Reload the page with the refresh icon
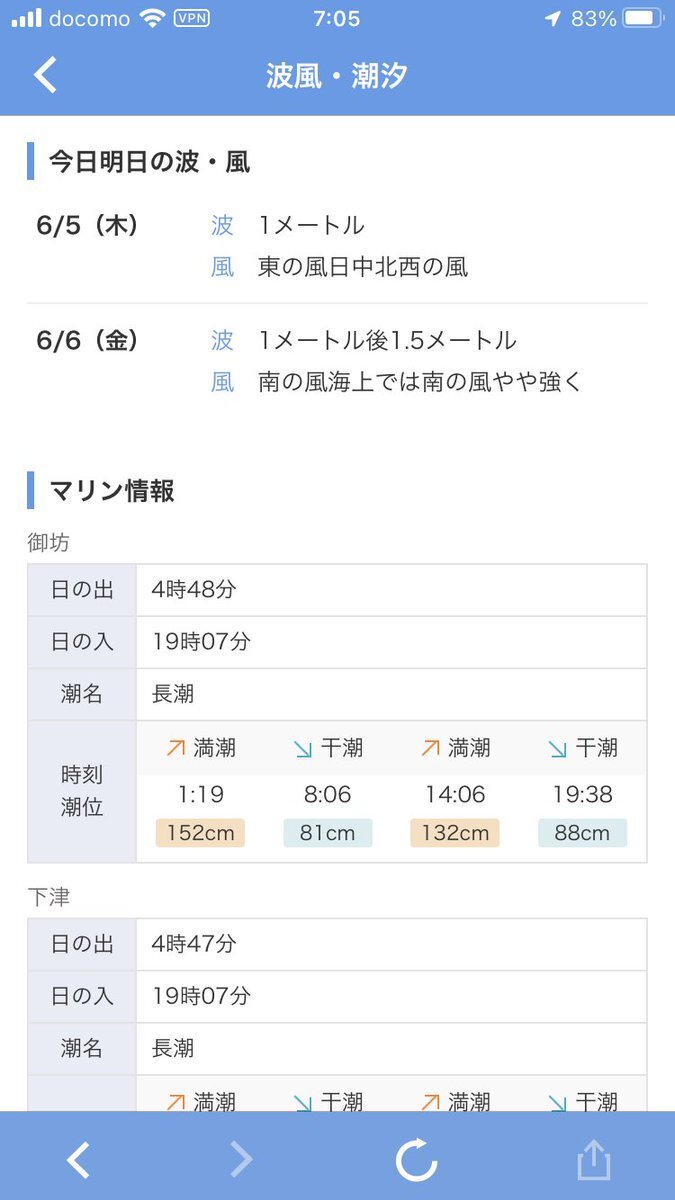The width and height of the screenshot is (675, 1200). pyautogui.click(x=416, y=1160)
